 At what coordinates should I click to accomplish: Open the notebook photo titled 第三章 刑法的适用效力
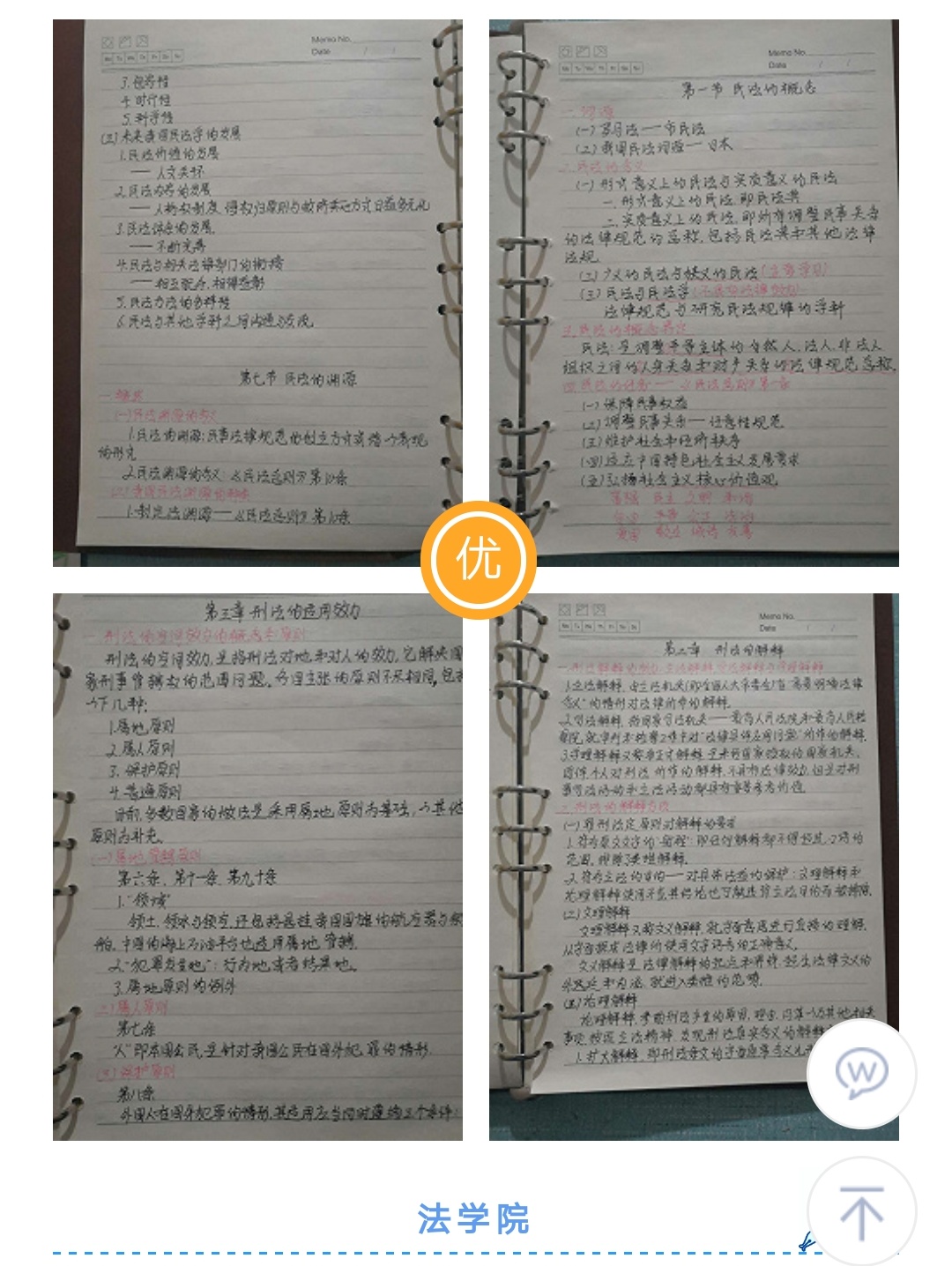257,867
